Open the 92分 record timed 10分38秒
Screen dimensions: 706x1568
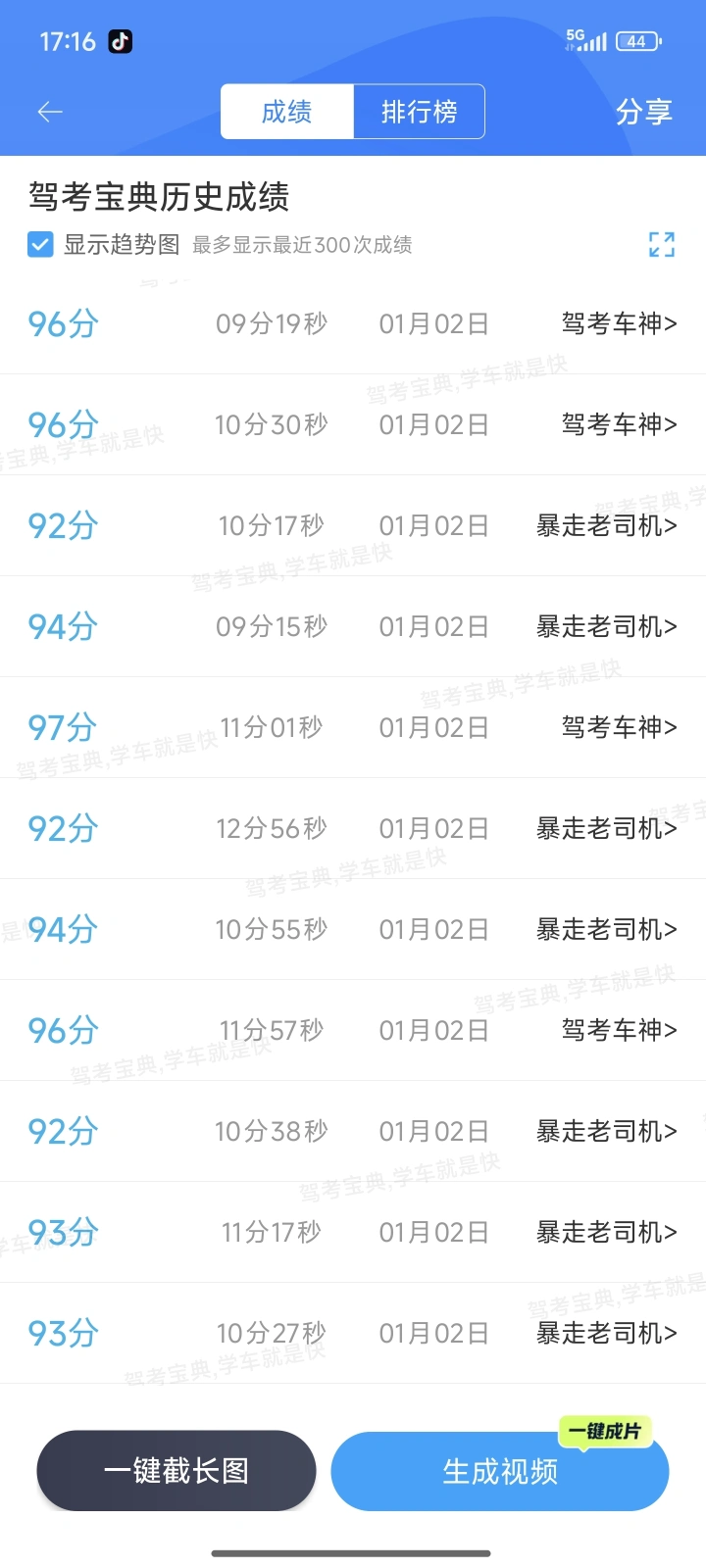pyautogui.click(x=353, y=1131)
